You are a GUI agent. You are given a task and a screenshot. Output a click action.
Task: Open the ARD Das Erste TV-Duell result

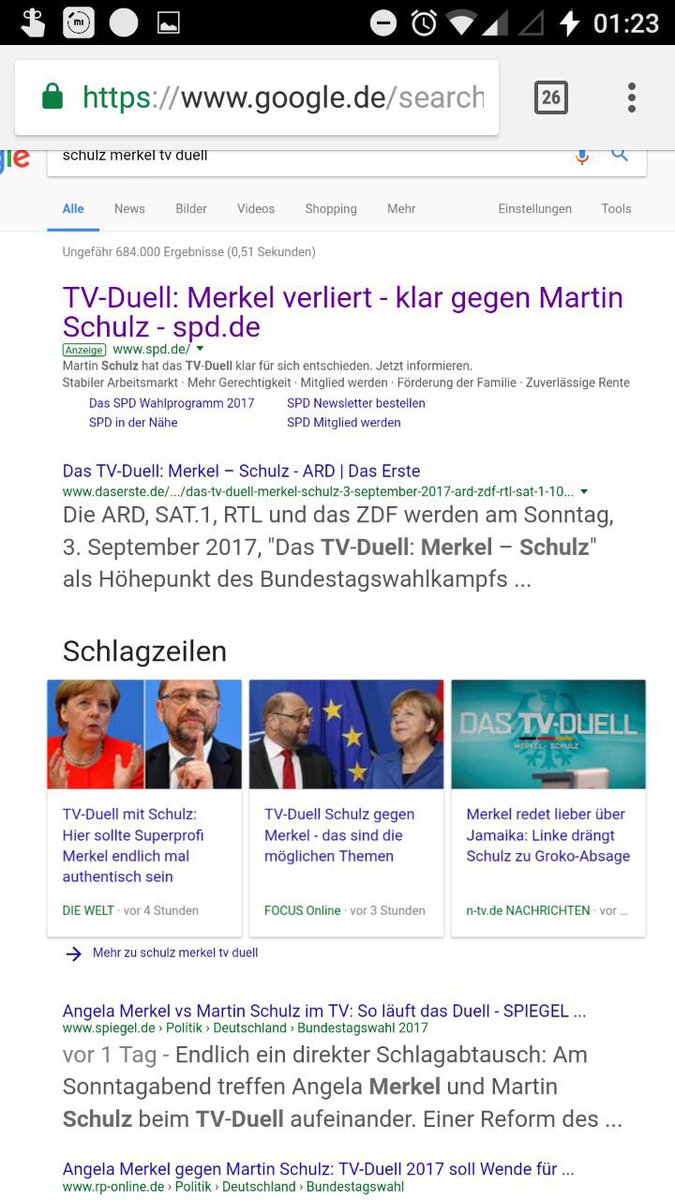(x=241, y=471)
